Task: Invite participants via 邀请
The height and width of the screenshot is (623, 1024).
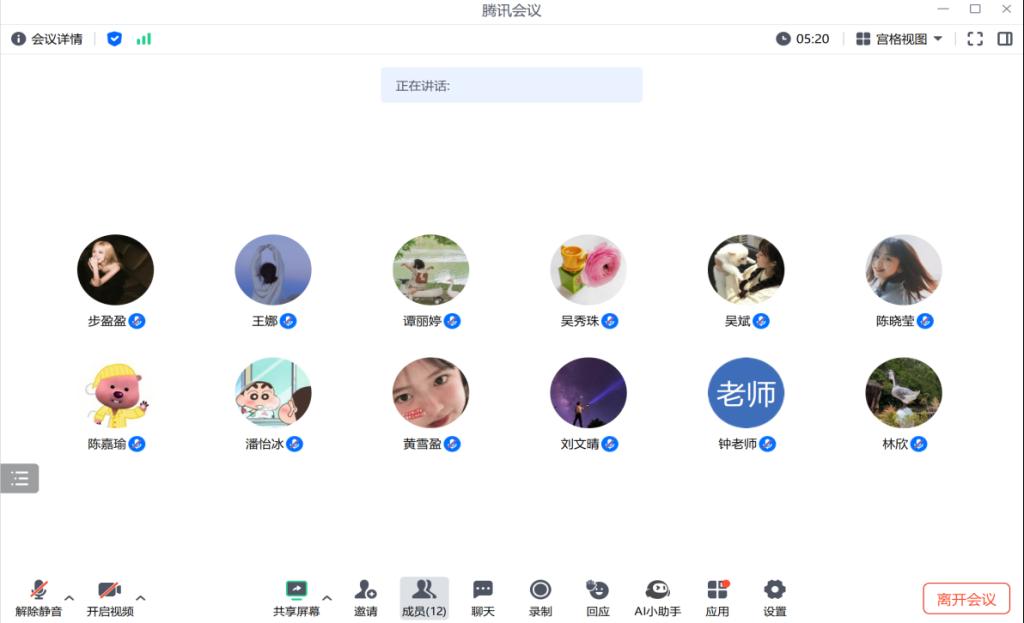Action: pyautogui.click(x=366, y=597)
